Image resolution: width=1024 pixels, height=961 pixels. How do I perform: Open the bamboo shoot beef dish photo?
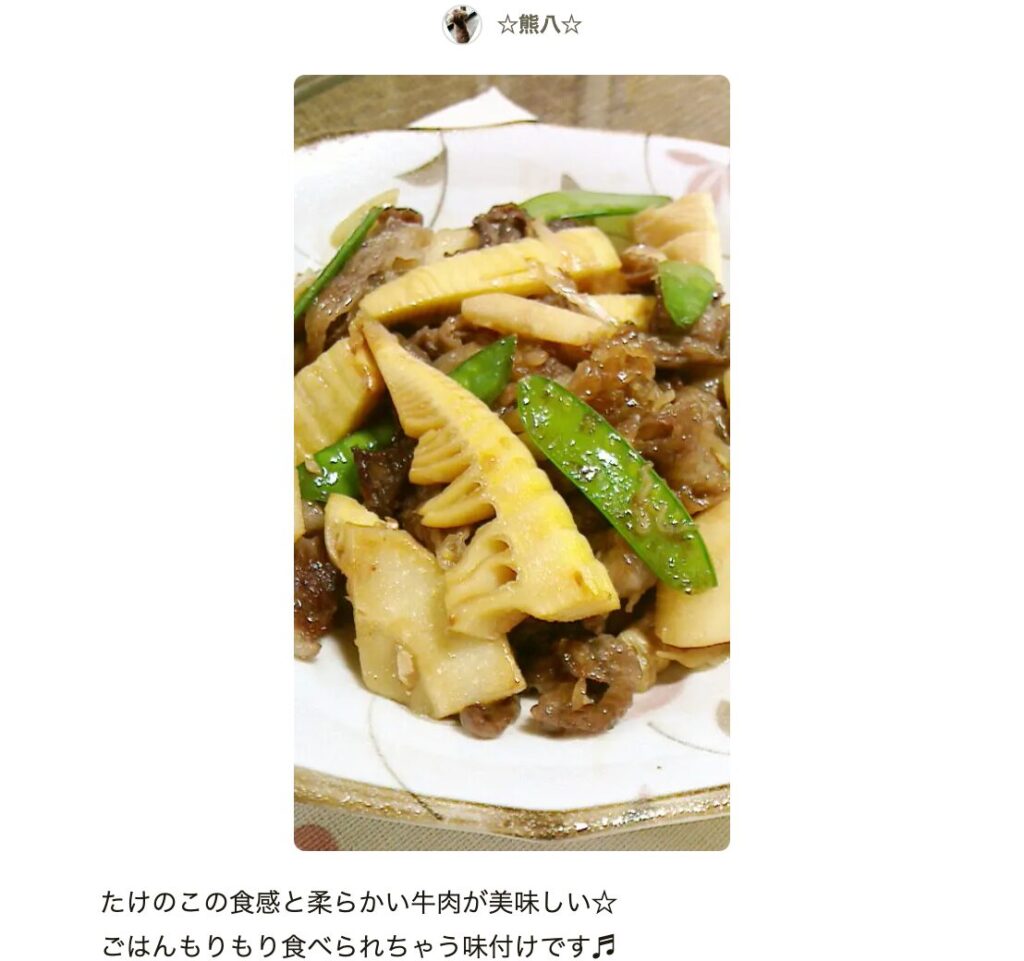pyautogui.click(x=511, y=462)
